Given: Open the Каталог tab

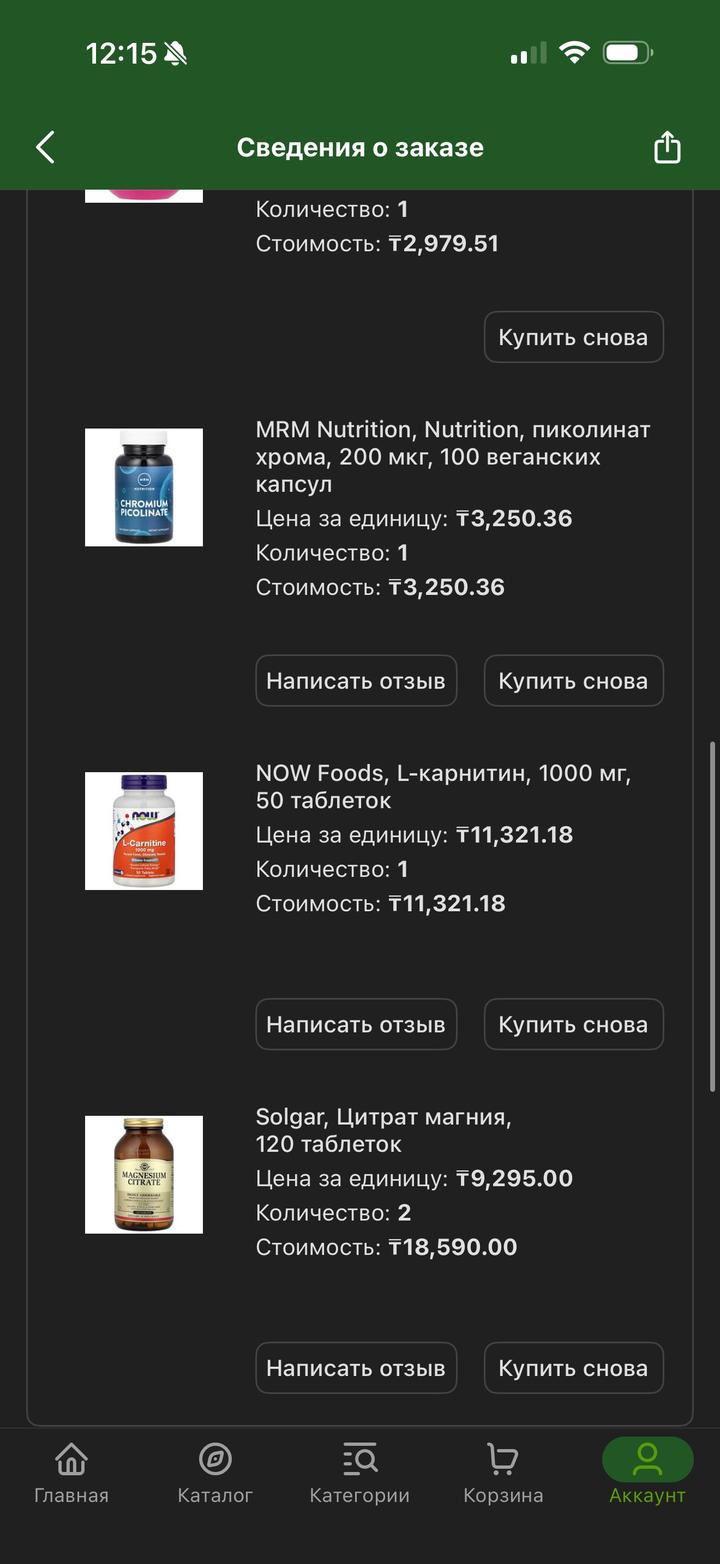Looking at the screenshot, I should 215,1474.
